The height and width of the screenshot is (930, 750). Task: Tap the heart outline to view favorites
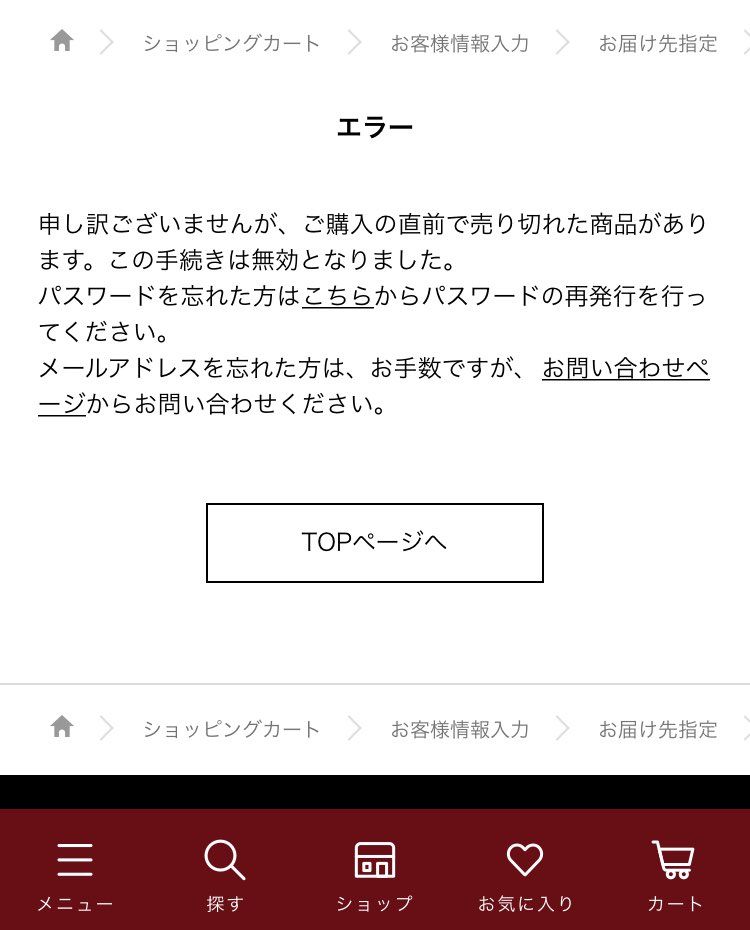pyautogui.click(x=525, y=860)
